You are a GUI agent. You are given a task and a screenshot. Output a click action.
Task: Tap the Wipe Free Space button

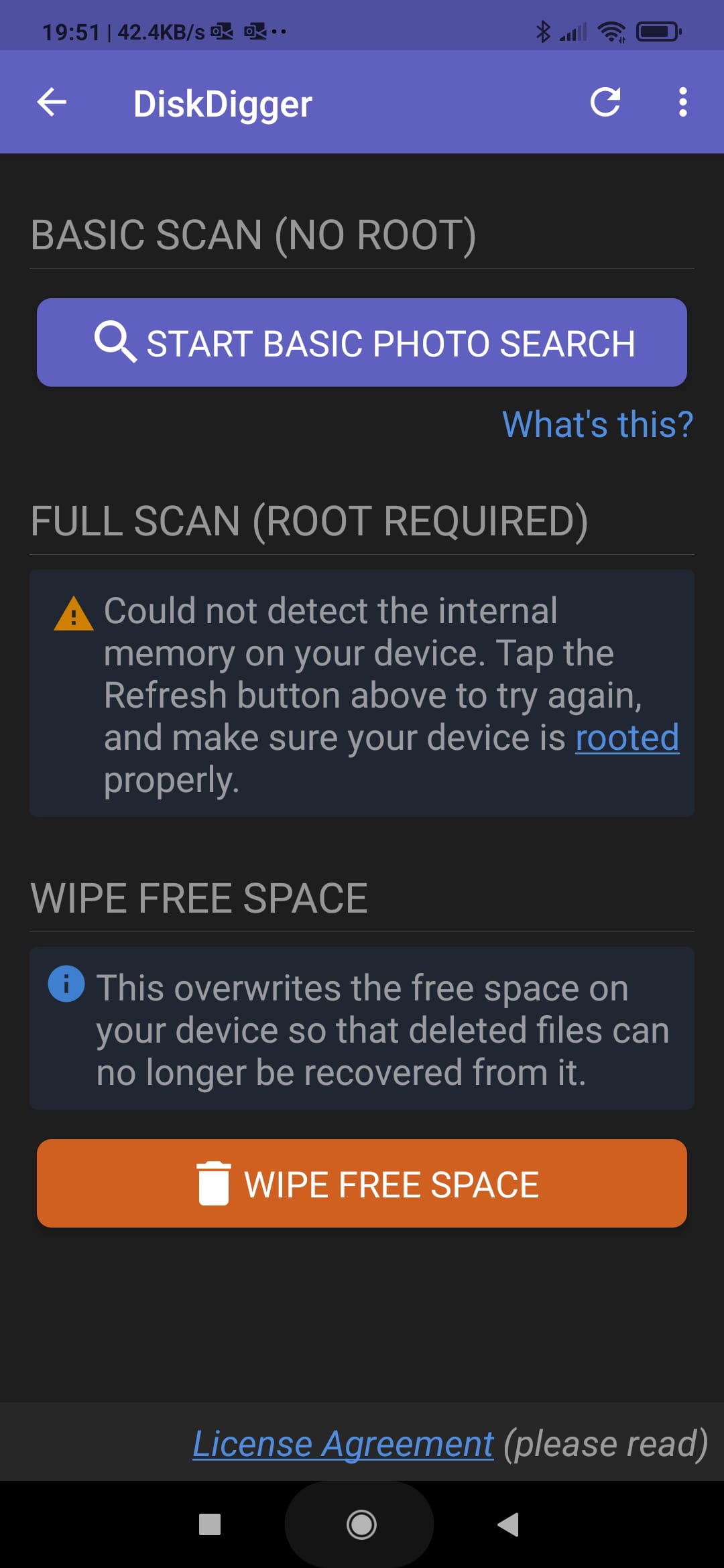(362, 1183)
